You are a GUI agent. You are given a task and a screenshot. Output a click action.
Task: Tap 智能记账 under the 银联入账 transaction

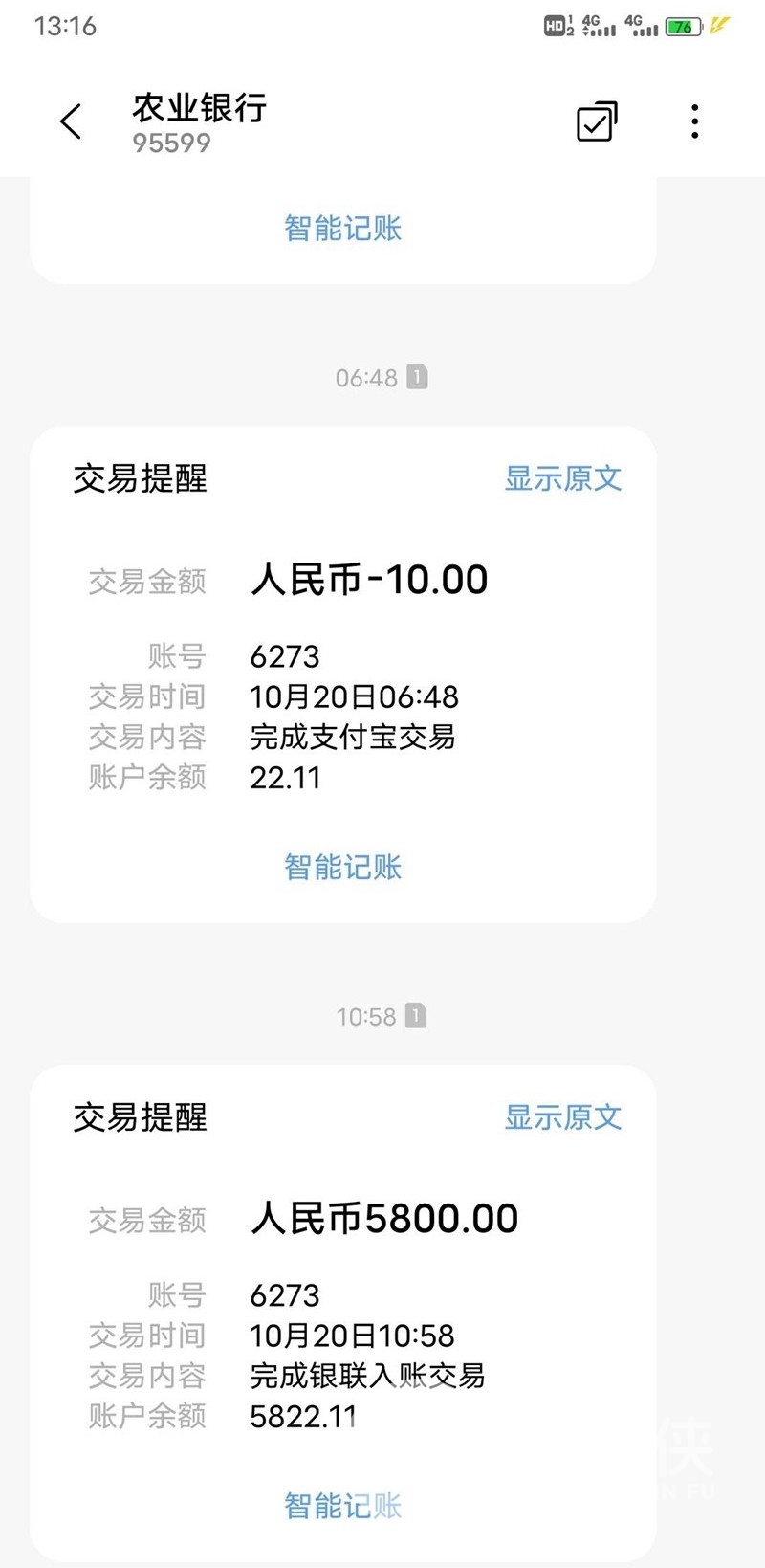[342, 1505]
